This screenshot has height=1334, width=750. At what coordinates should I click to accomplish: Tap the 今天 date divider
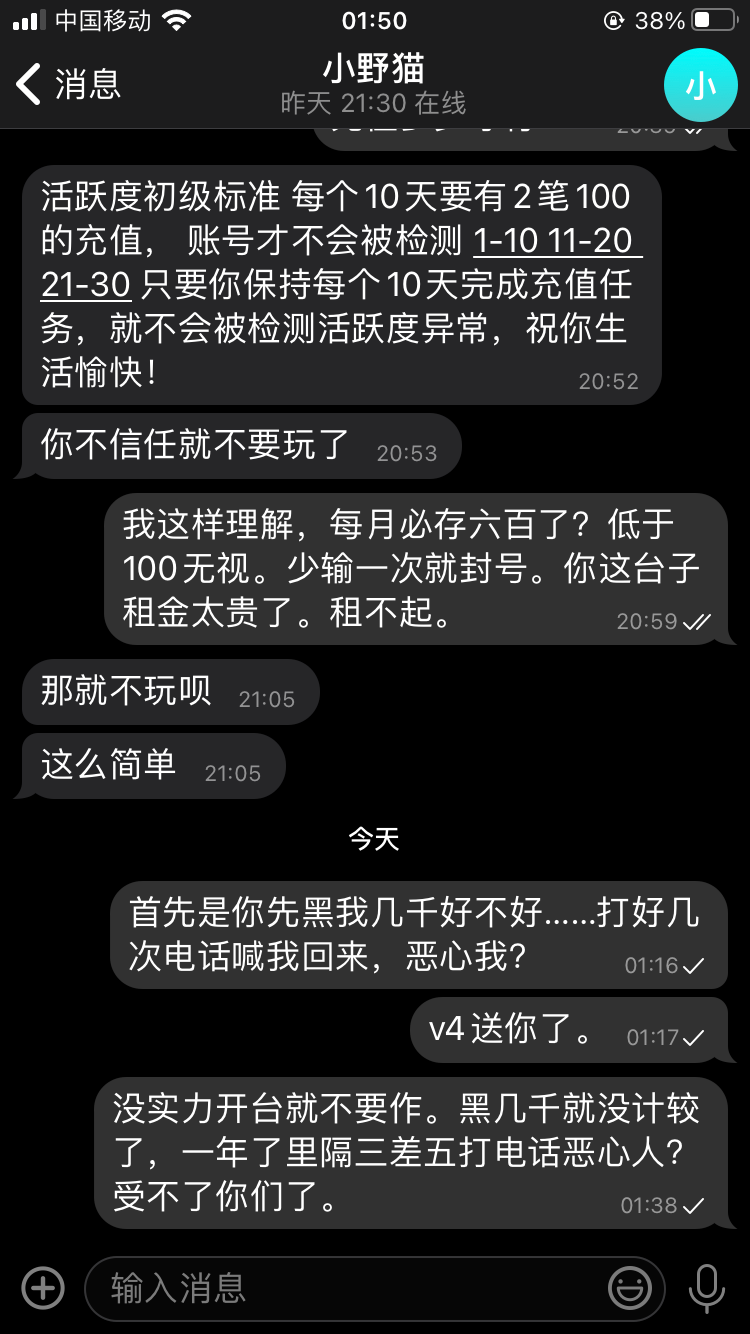[375, 840]
